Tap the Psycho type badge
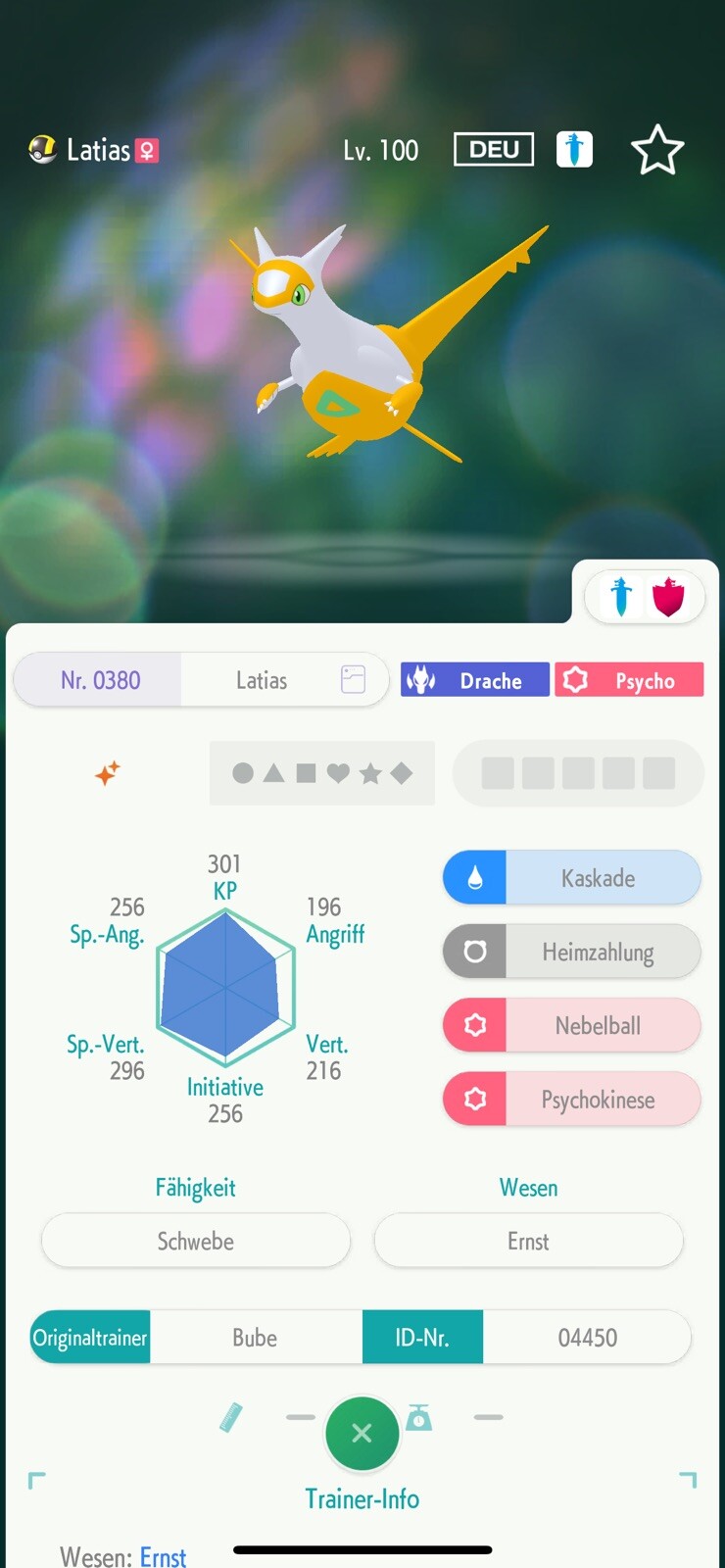Image resolution: width=725 pixels, height=1568 pixels. point(629,680)
